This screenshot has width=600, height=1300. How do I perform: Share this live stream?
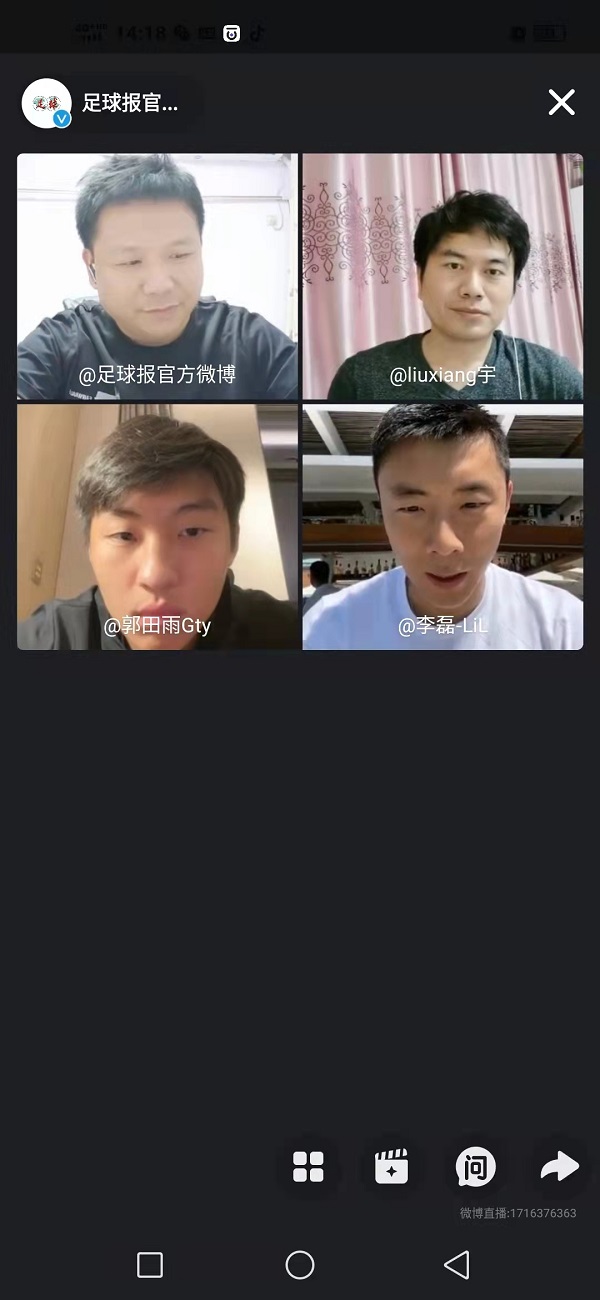(559, 1166)
